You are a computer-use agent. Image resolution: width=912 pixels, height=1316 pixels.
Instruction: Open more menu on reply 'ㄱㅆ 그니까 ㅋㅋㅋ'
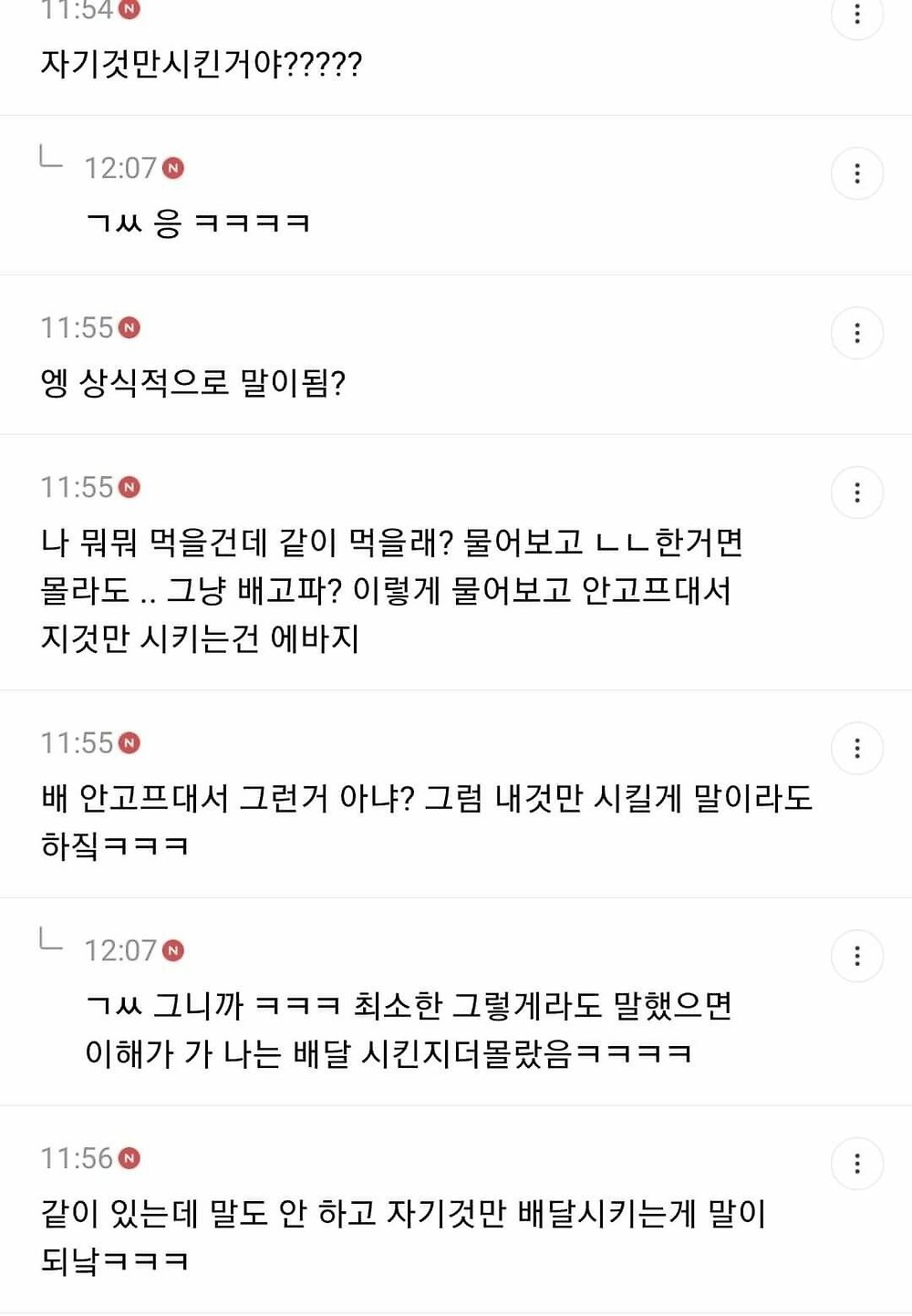(856, 956)
